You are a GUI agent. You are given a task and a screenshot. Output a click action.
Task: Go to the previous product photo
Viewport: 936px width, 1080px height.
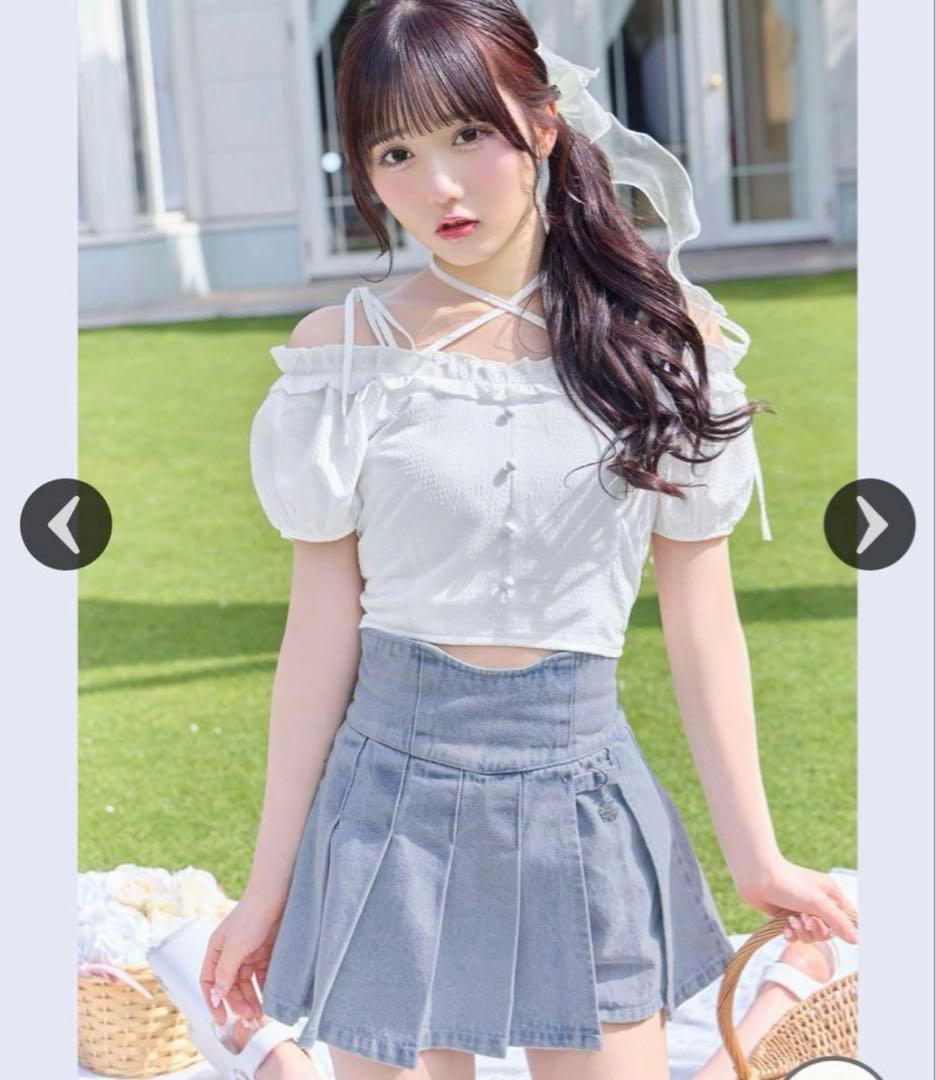(66, 524)
